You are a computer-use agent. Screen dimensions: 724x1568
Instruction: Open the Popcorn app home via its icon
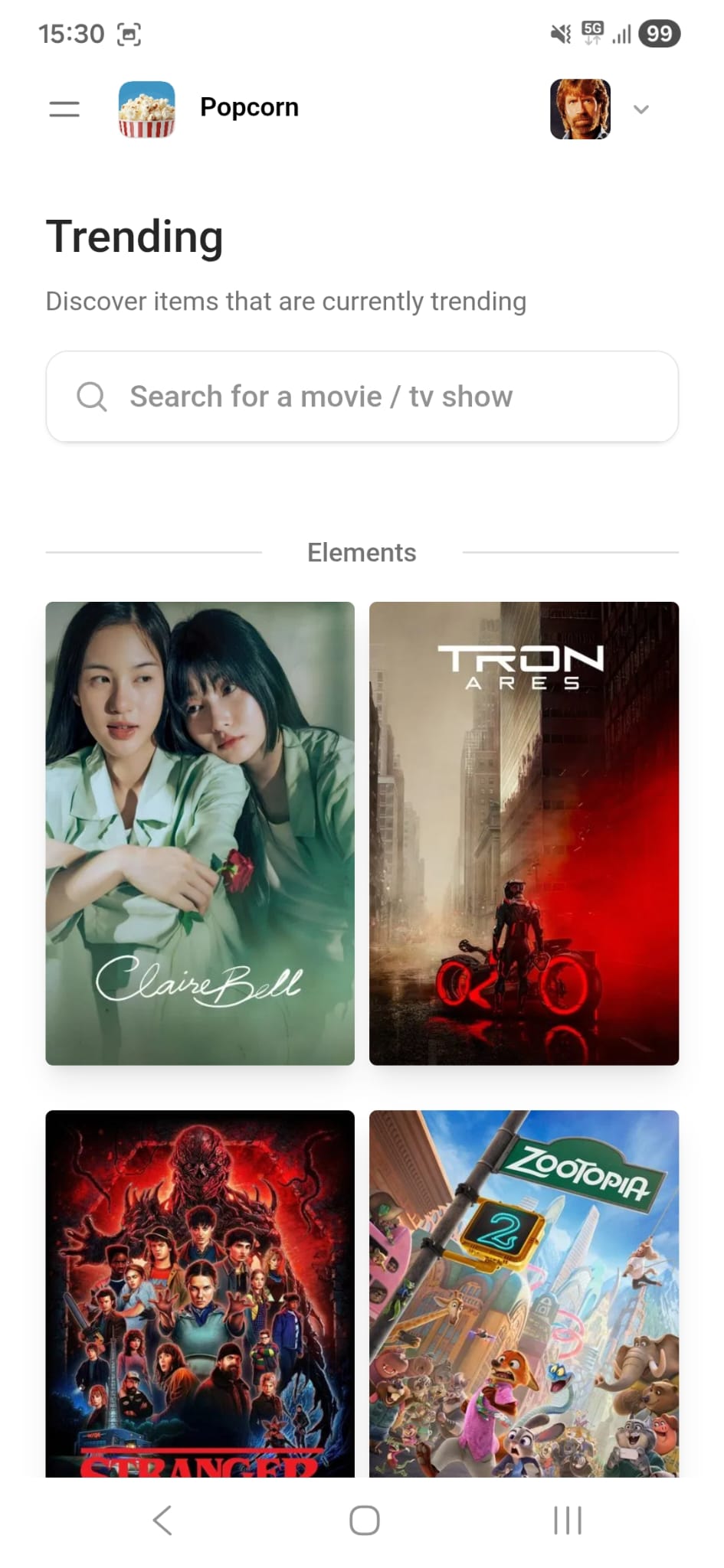[147, 108]
